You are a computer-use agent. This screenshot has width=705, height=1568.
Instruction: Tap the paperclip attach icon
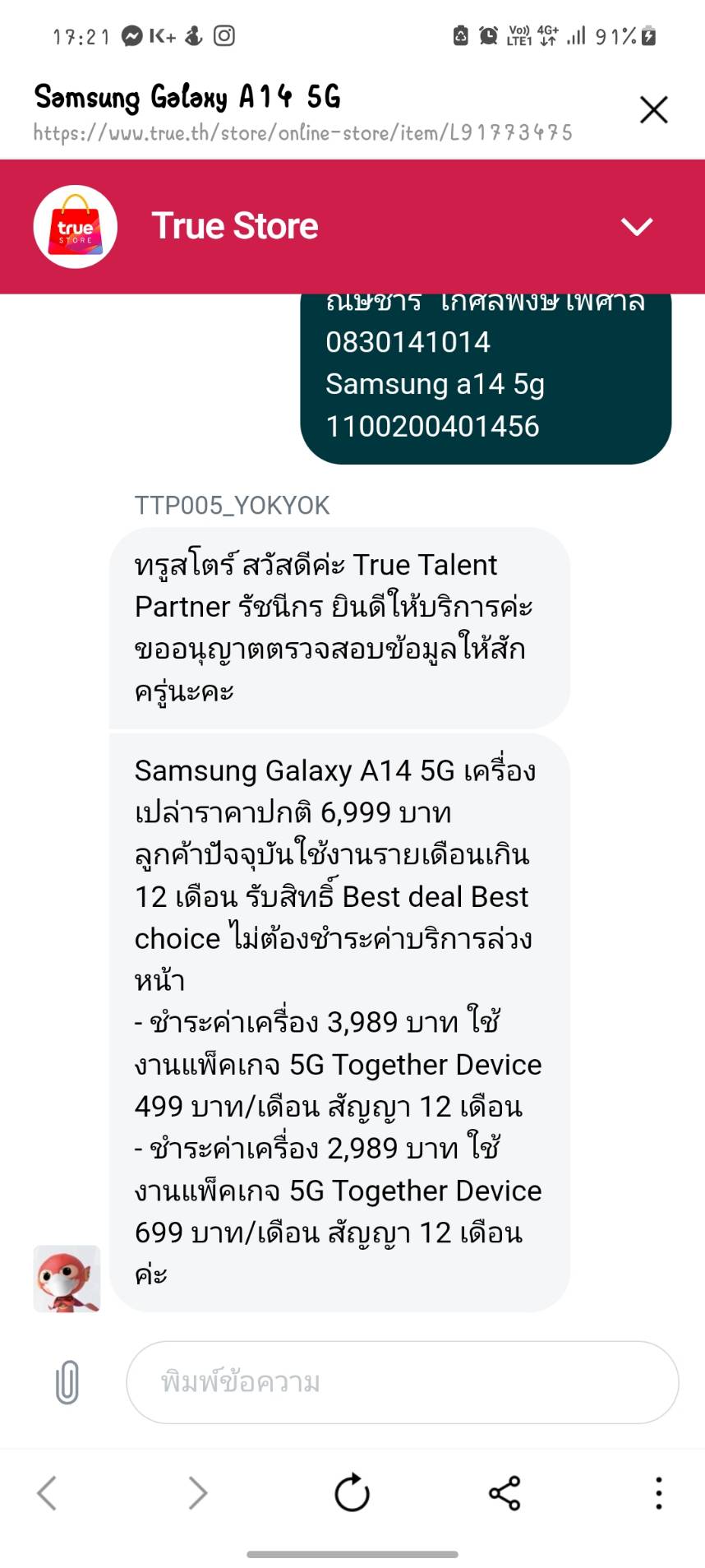click(67, 1382)
